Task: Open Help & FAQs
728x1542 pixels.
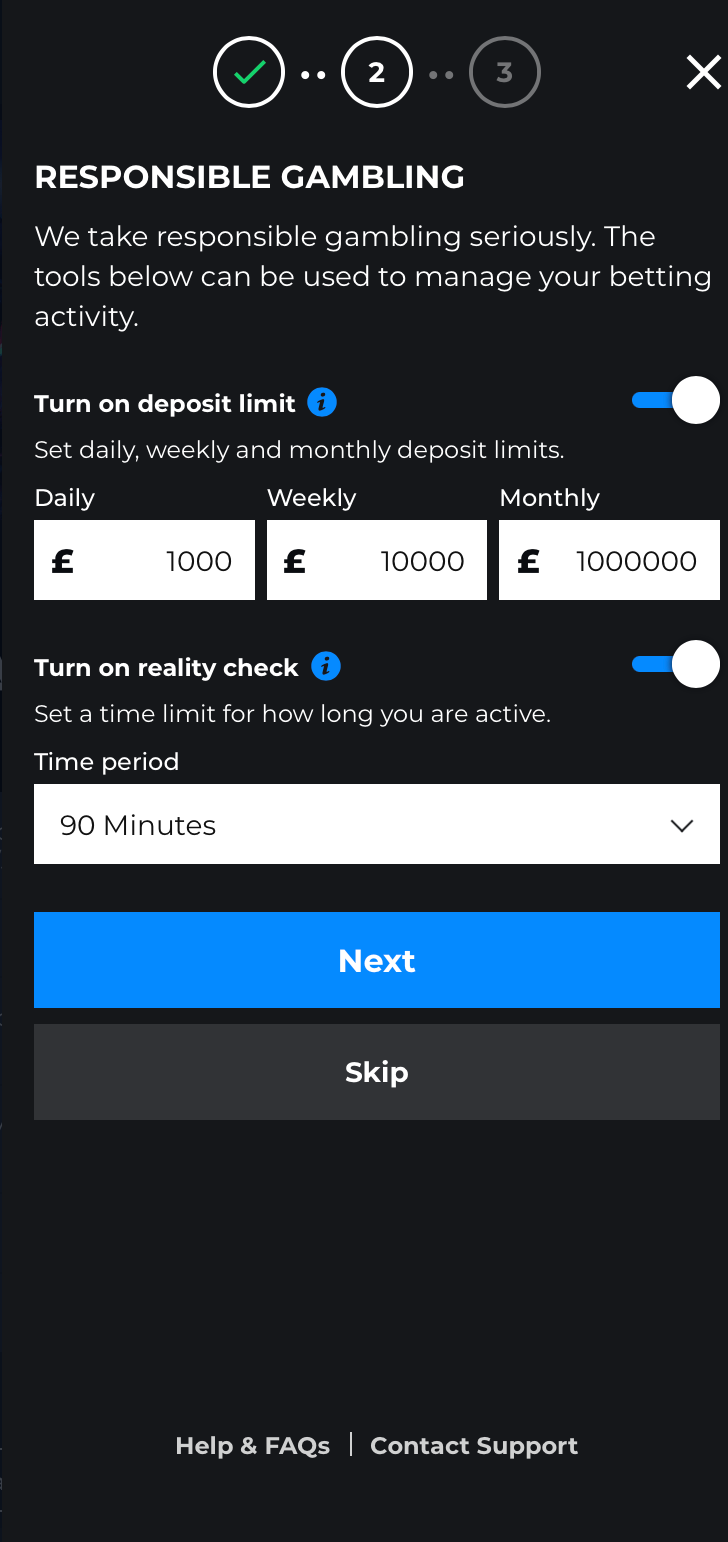Action: click(x=253, y=1446)
